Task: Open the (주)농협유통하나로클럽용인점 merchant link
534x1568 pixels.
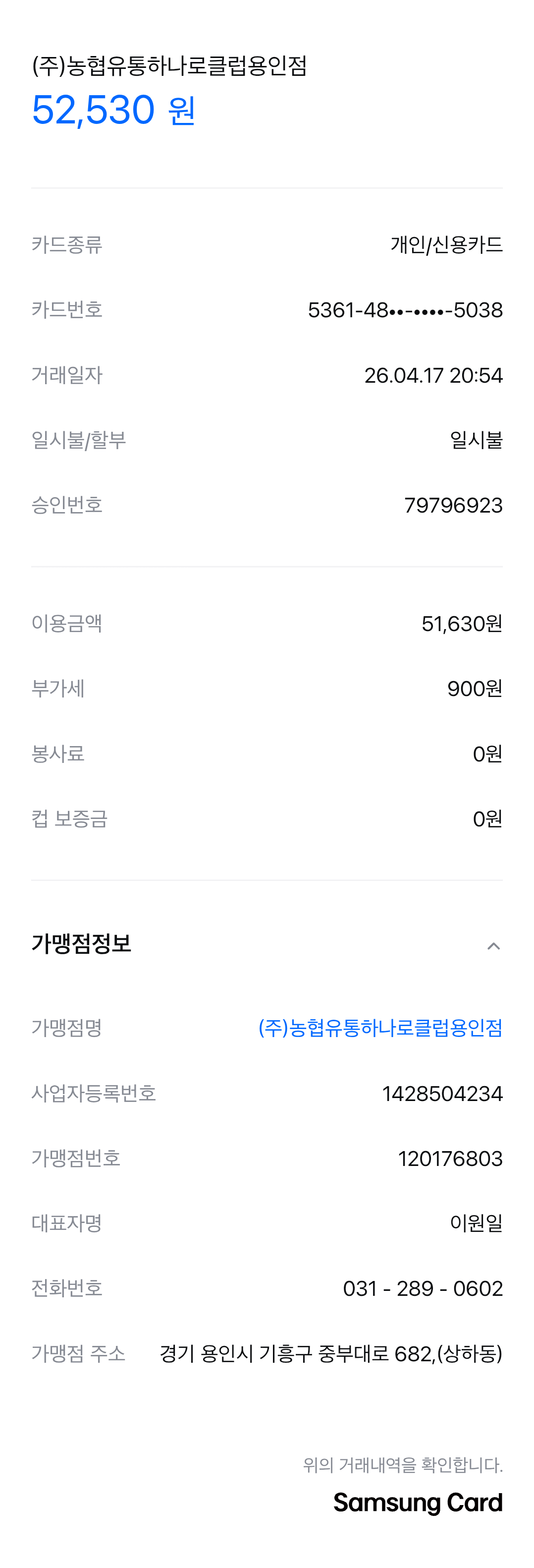Action: point(380,1028)
